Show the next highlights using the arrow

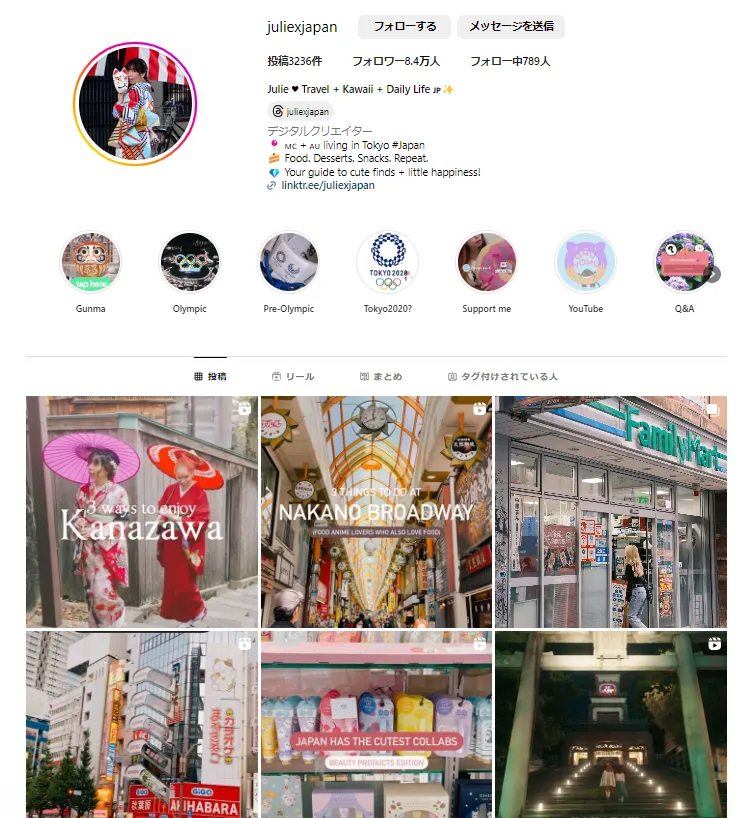point(713,274)
